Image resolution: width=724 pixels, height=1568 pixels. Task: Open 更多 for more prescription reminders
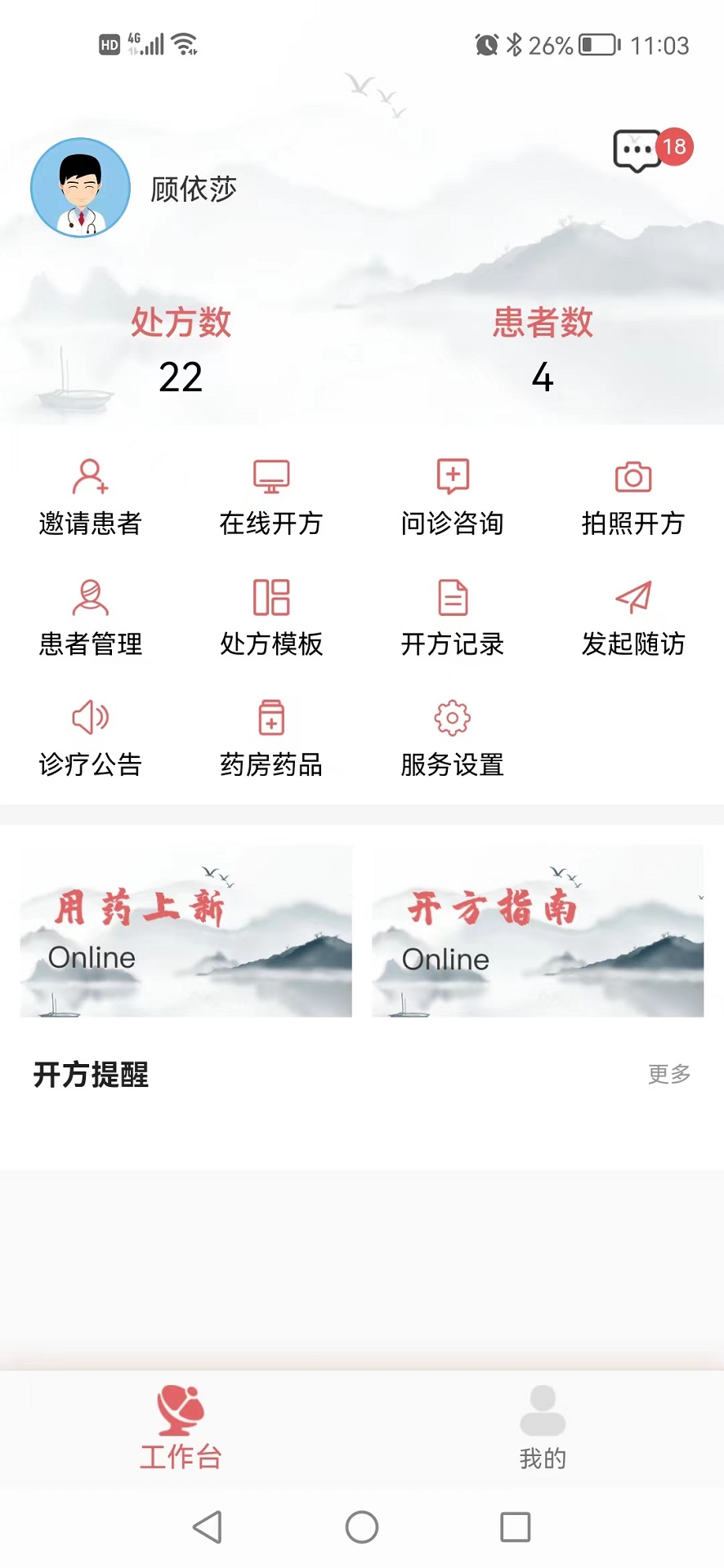(x=668, y=1076)
